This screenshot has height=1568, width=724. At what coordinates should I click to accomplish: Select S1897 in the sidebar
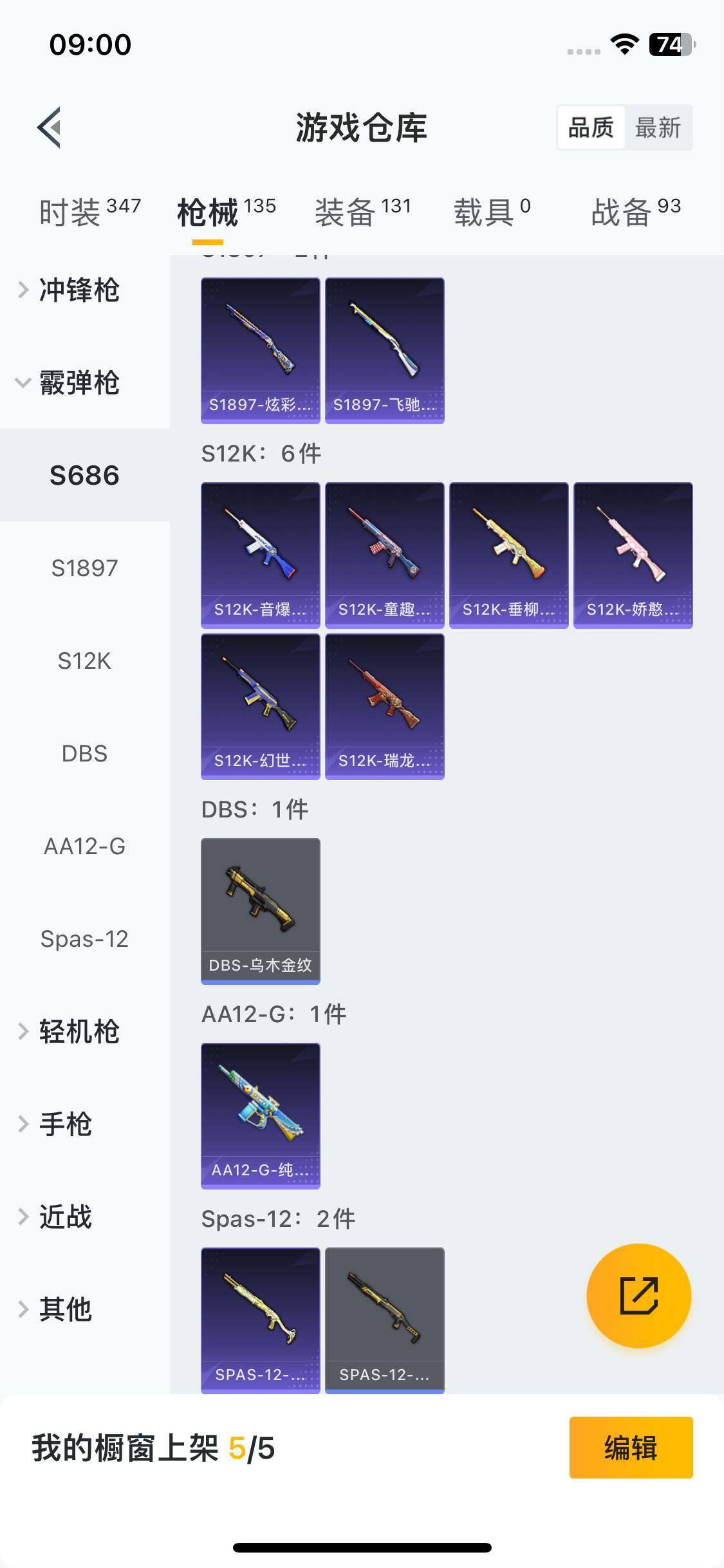(x=84, y=568)
